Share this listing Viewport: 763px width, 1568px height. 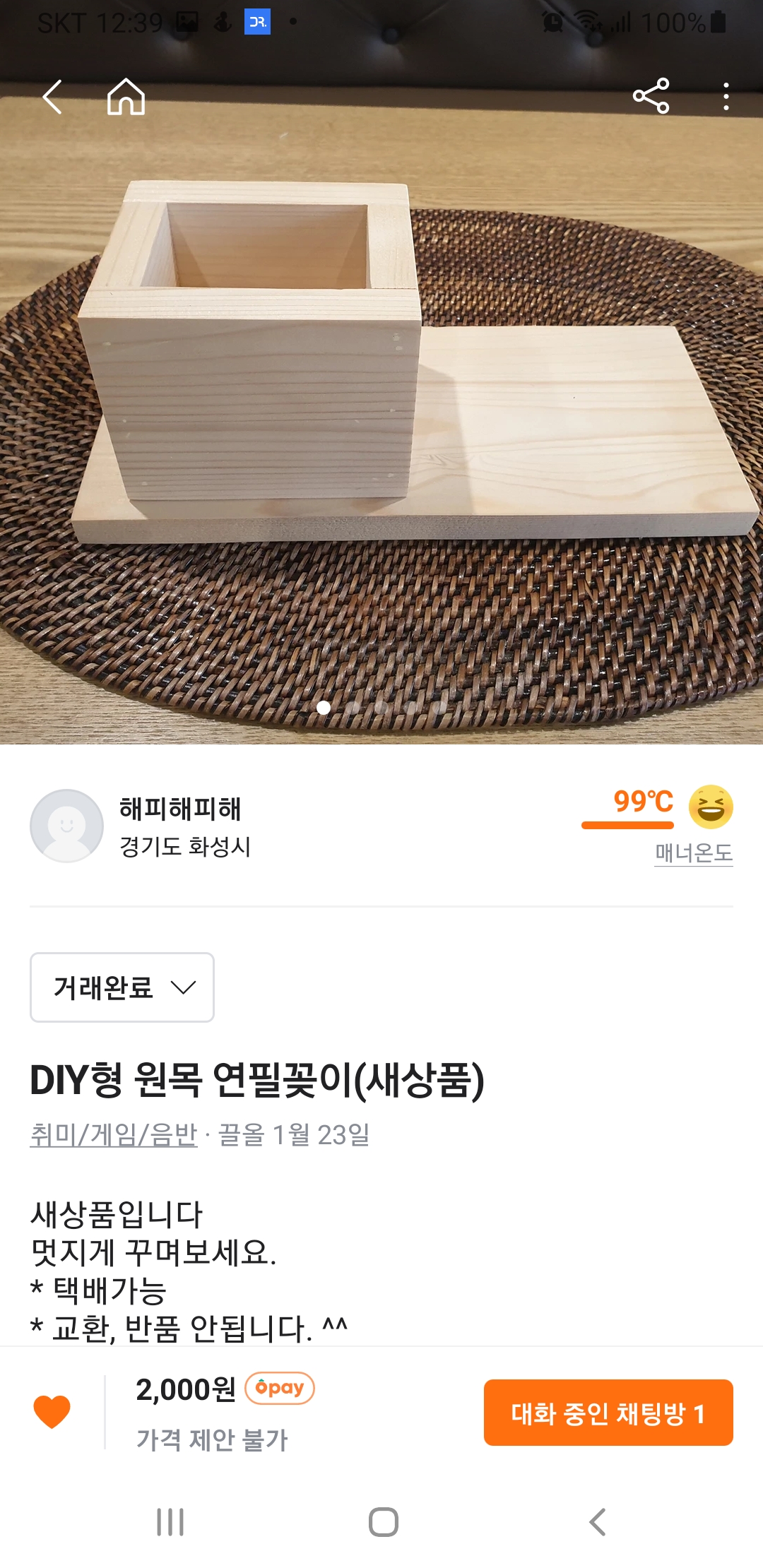(x=651, y=97)
